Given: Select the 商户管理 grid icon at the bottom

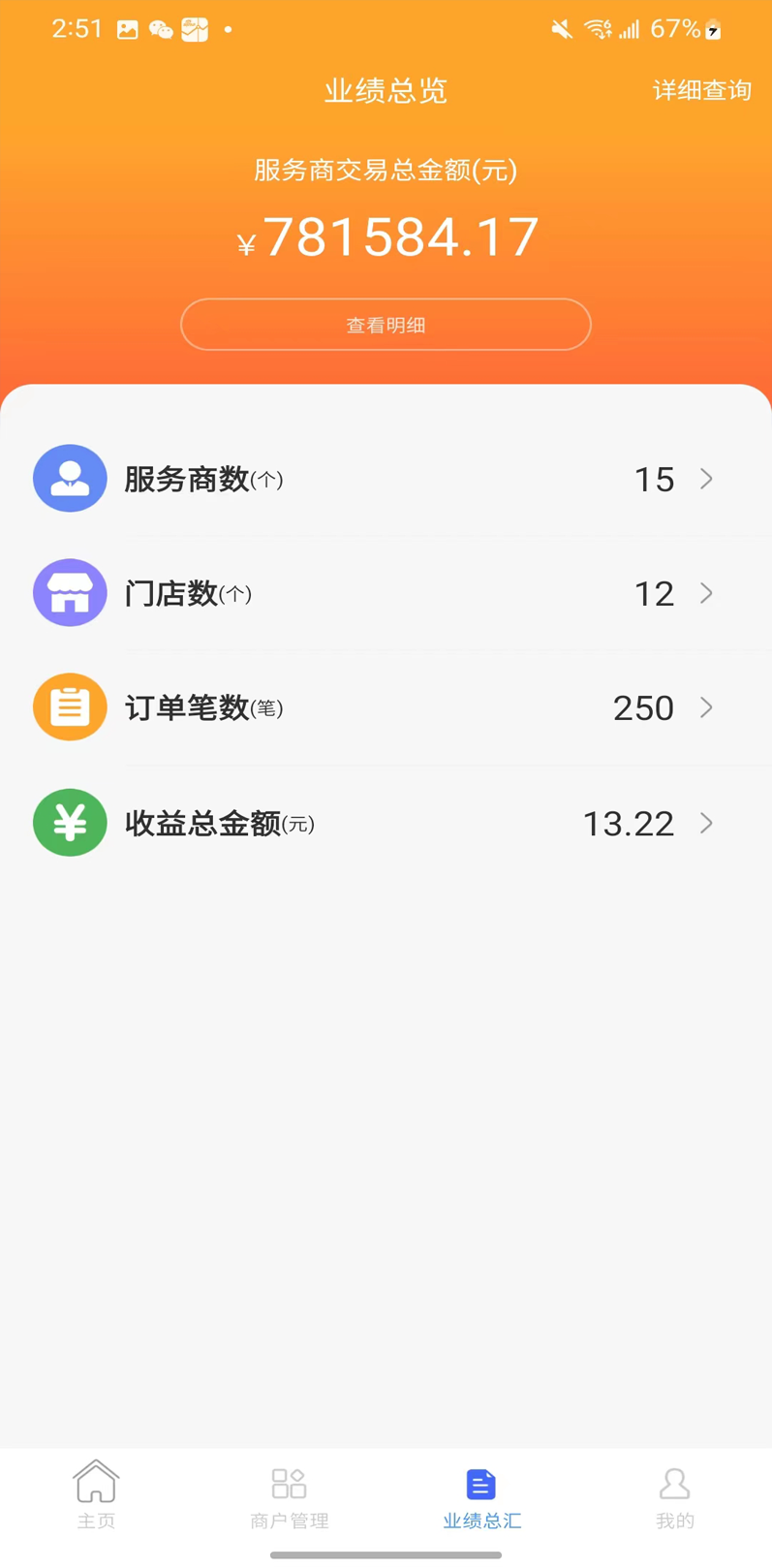Looking at the screenshot, I should click(288, 1482).
